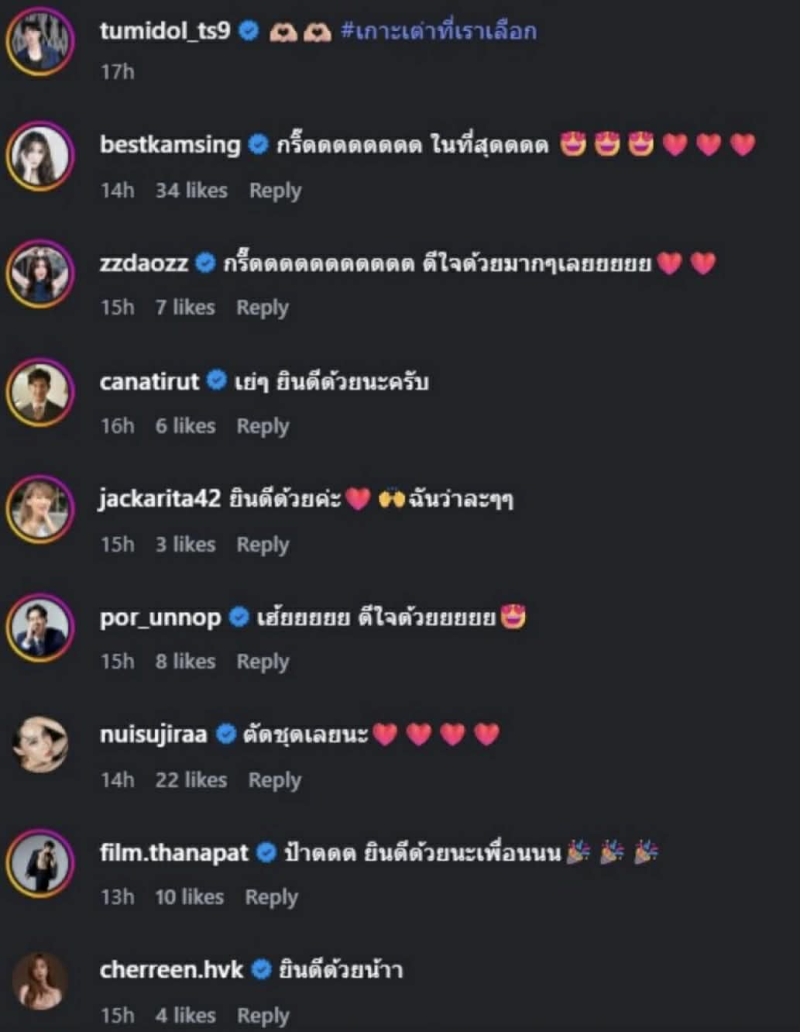The width and height of the screenshot is (800, 1032).
Task: Open canatirut's avatar
Action: pos(40,392)
